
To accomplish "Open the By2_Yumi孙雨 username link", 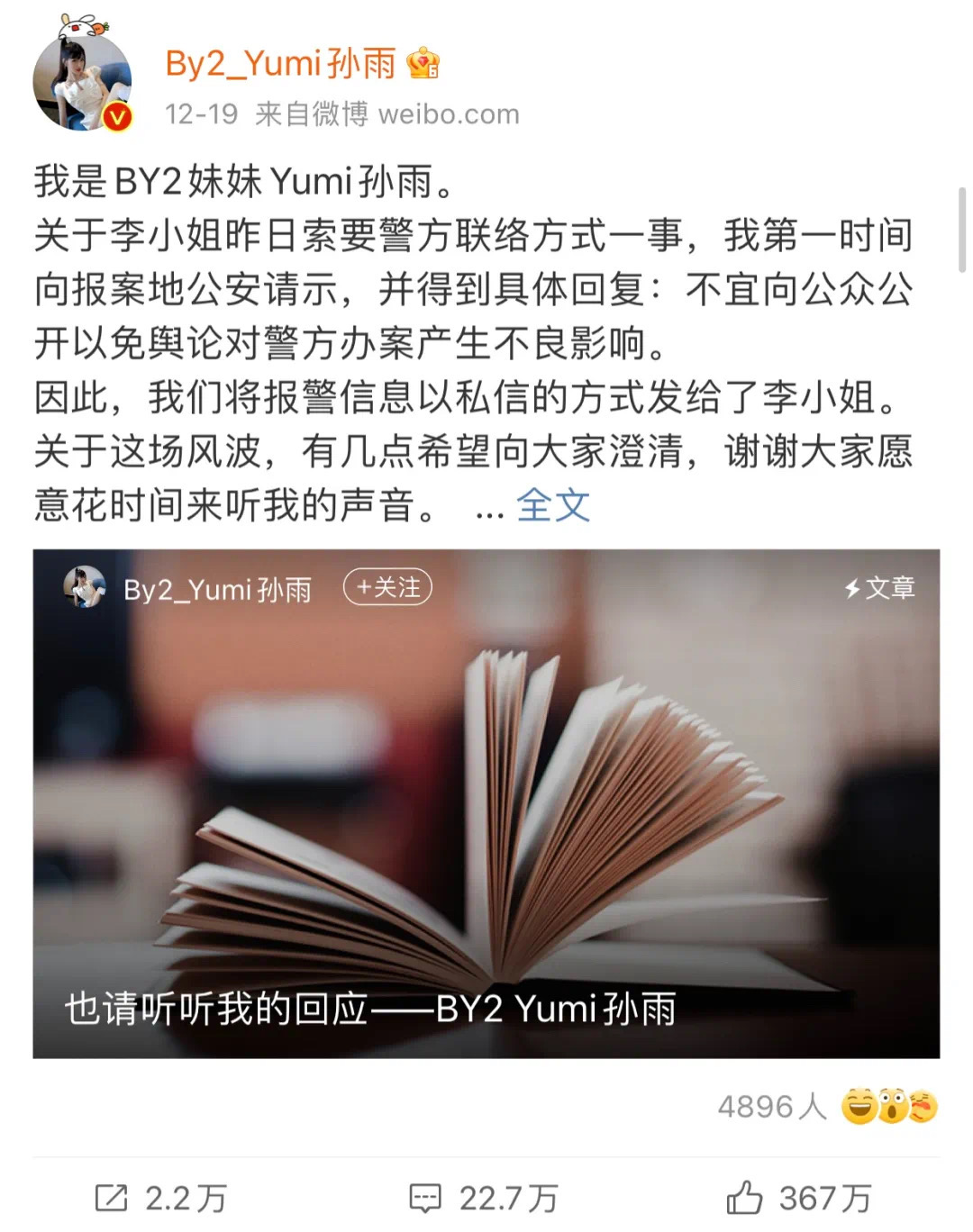I will pyautogui.click(x=280, y=64).
